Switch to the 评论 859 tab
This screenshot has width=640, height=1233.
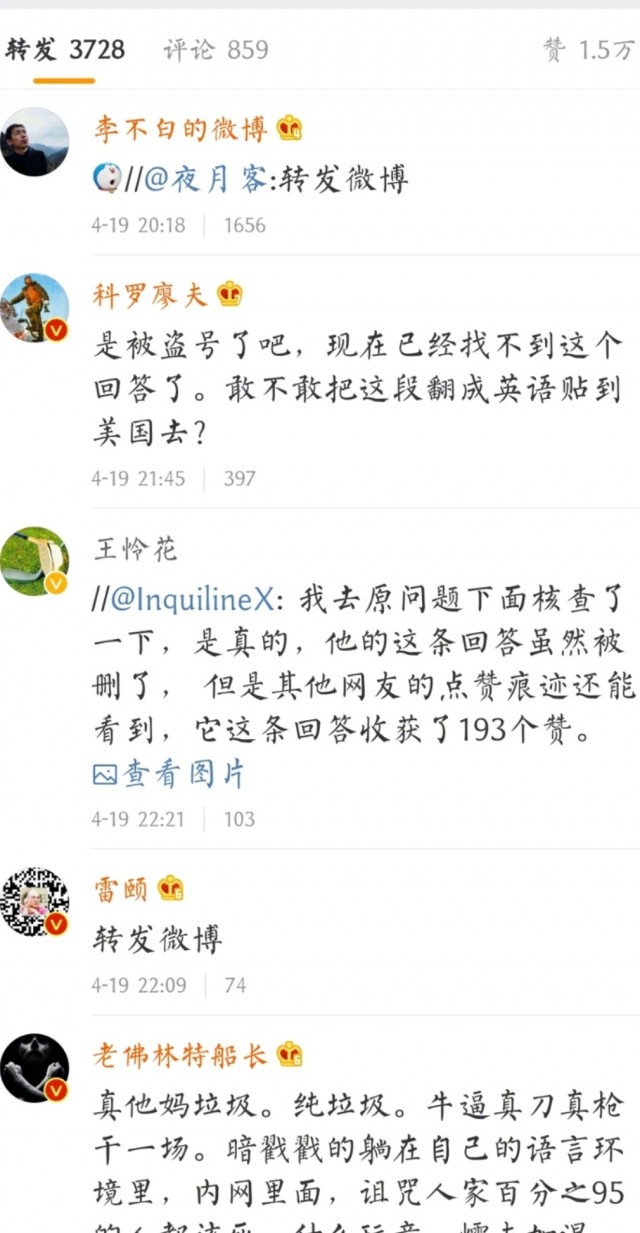(x=216, y=49)
